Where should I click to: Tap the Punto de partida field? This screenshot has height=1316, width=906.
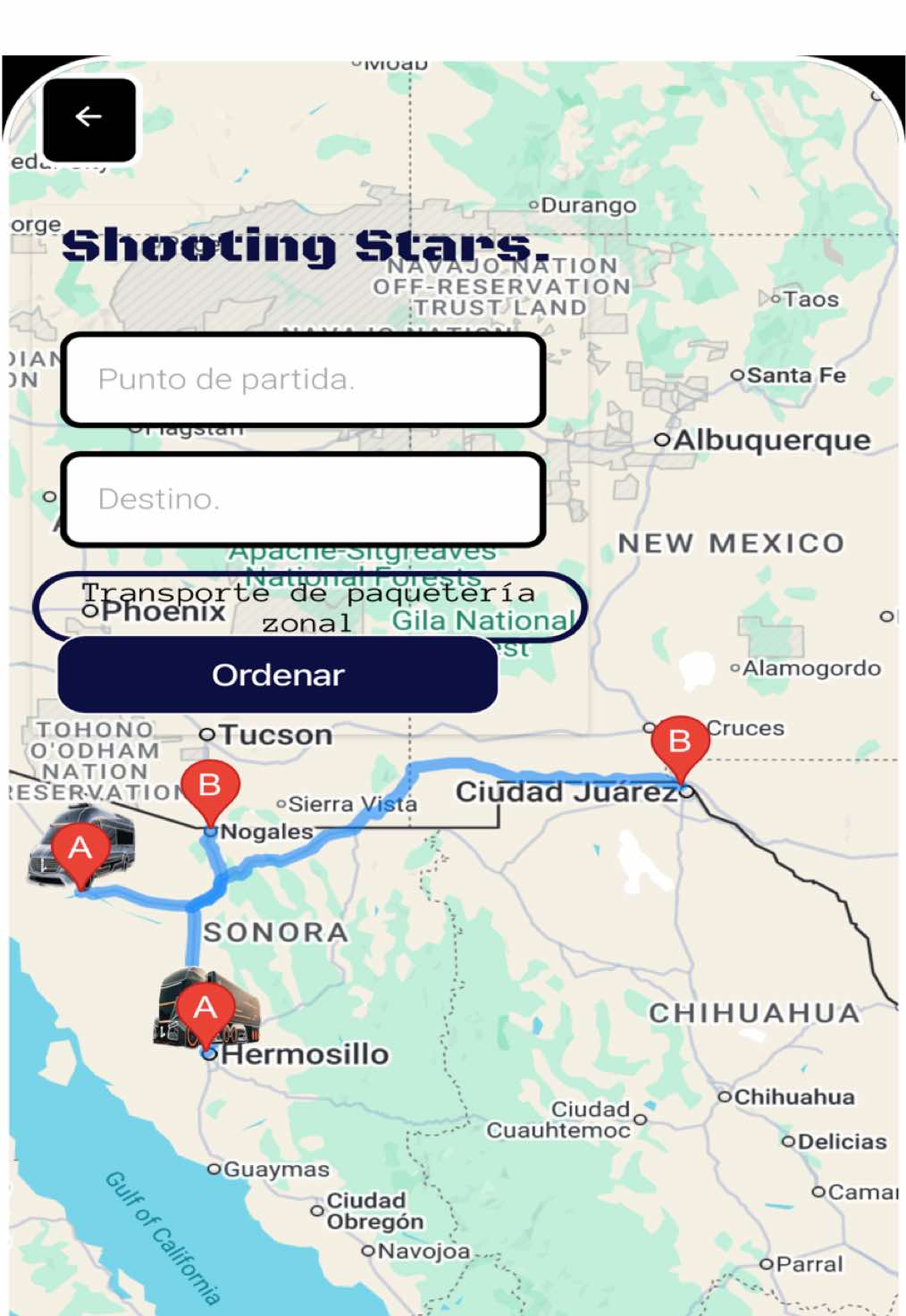pos(303,380)
